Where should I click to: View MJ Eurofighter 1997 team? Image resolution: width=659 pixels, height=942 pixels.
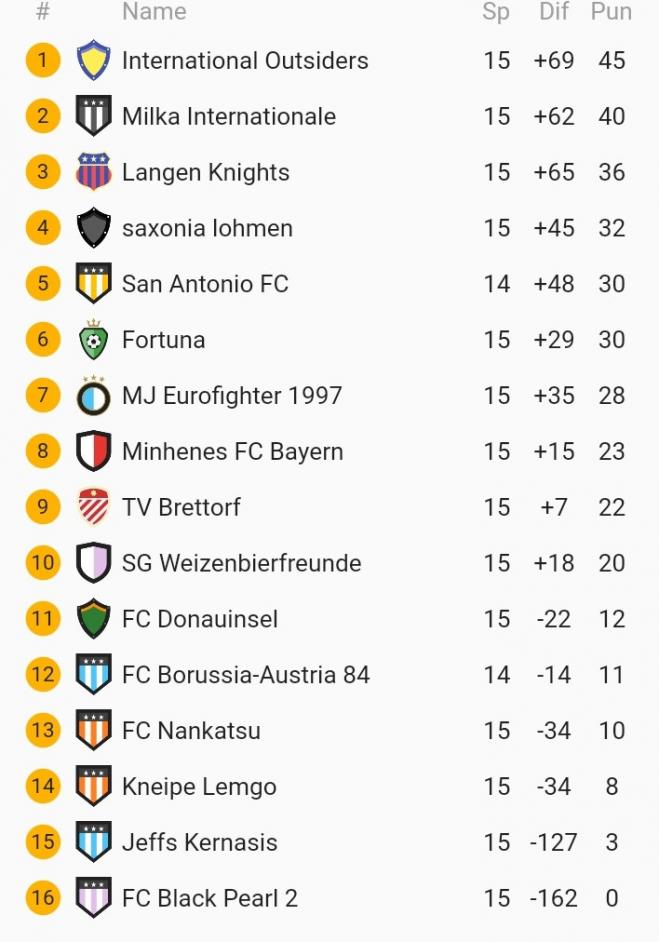point(232,396)
